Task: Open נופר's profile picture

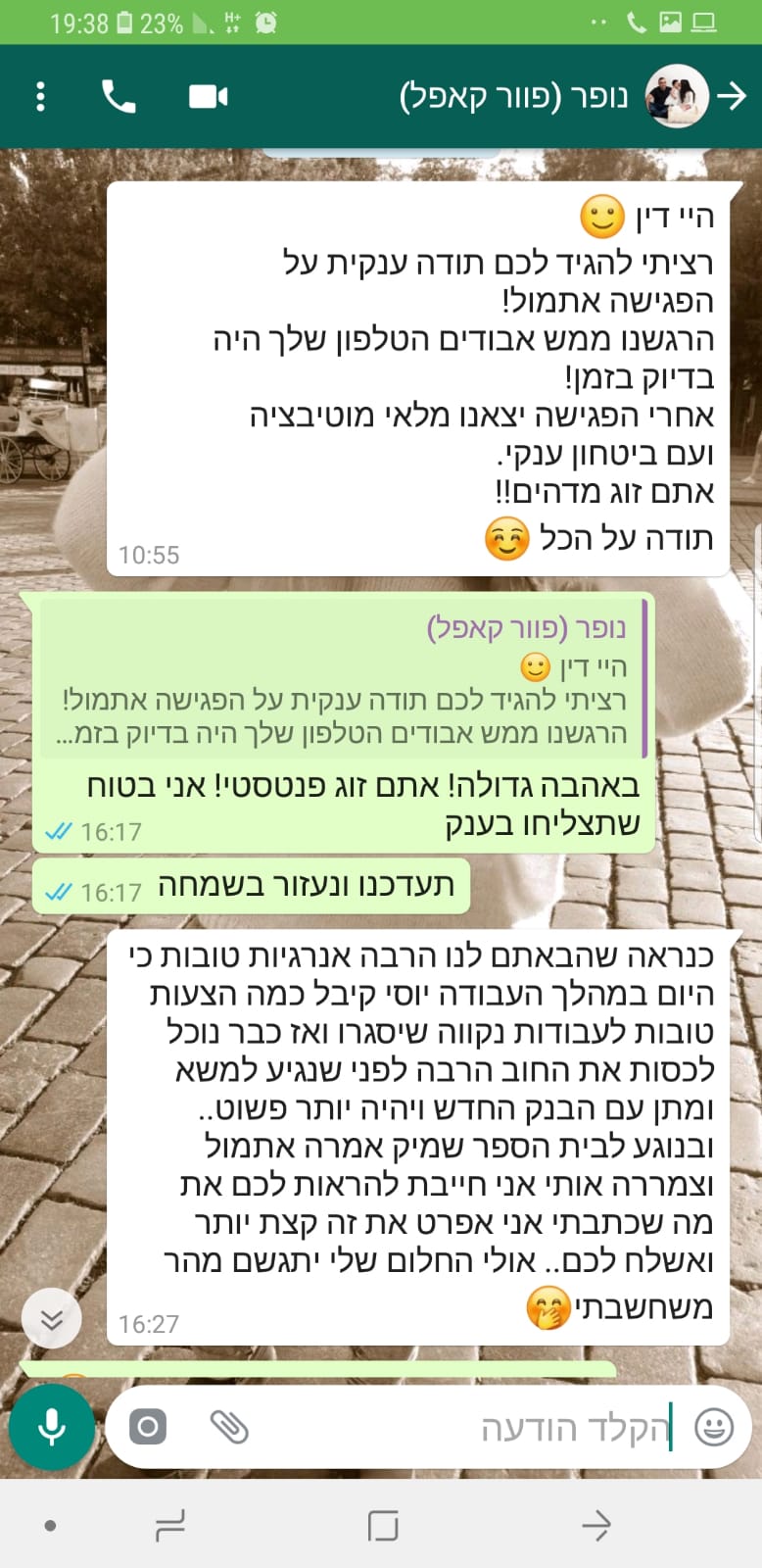Action: pos(676,96)
